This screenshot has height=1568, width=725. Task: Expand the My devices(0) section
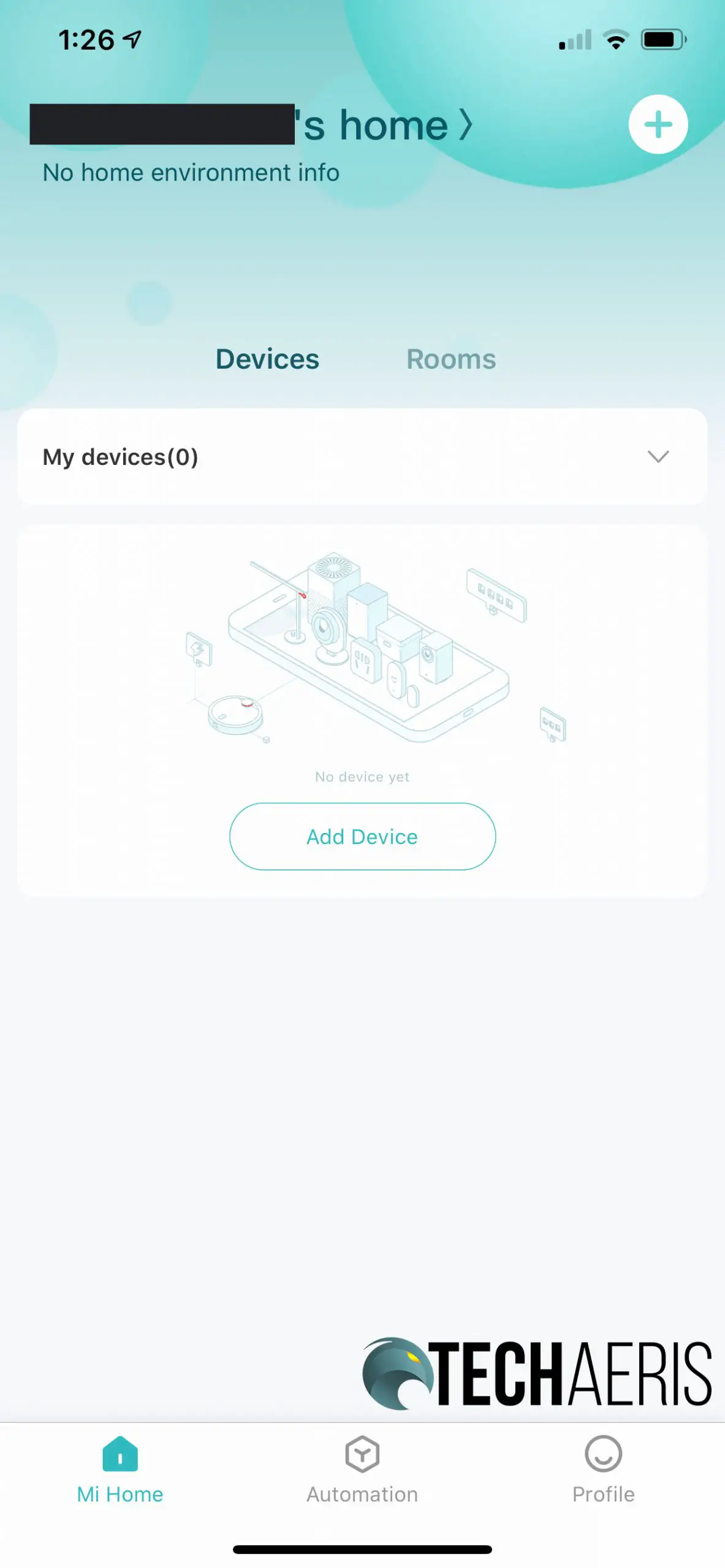click(x=362, y=456)
